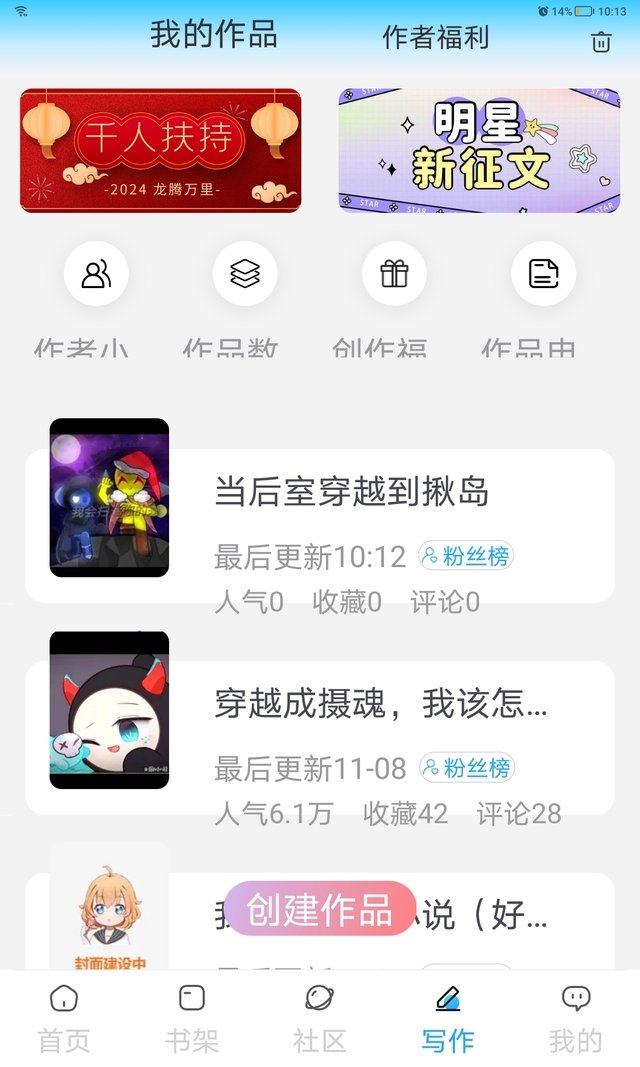Select the 写作 tab
This screenshot has width=640, height=1067.
coord(448,1018)
